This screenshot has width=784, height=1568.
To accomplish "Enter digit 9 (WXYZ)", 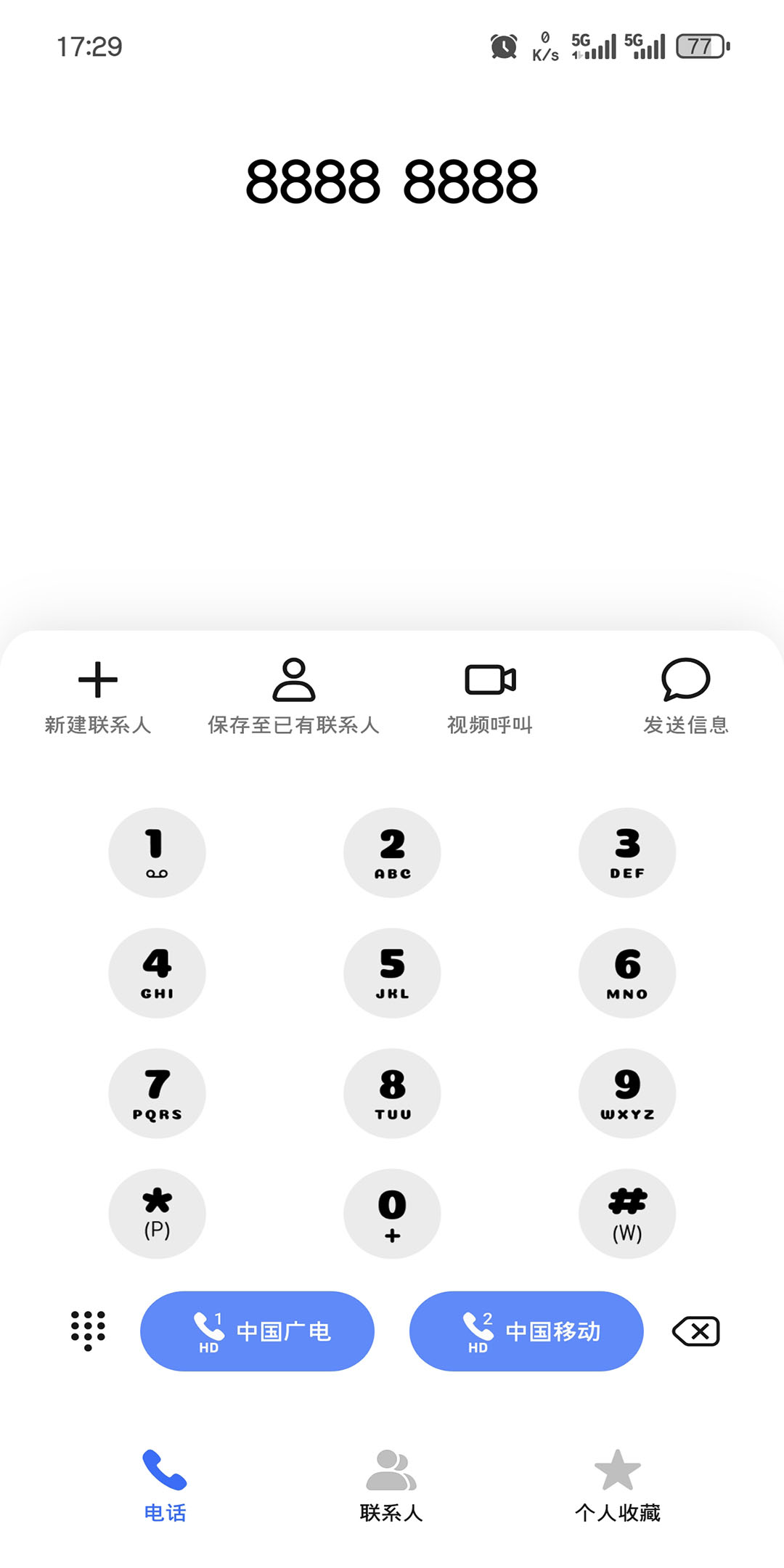I will click(627, 1093).
